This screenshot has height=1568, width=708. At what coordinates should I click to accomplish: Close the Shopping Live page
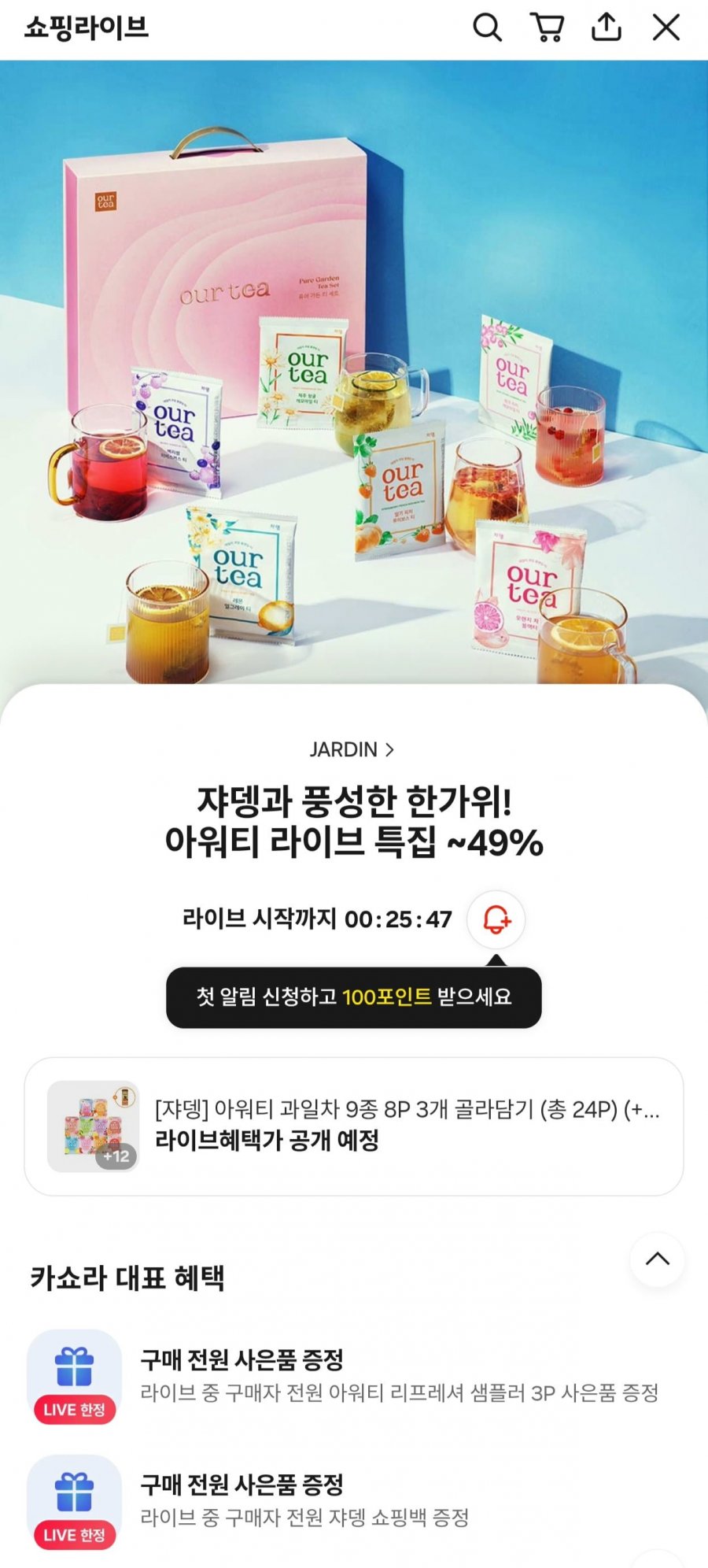point(666,28)
